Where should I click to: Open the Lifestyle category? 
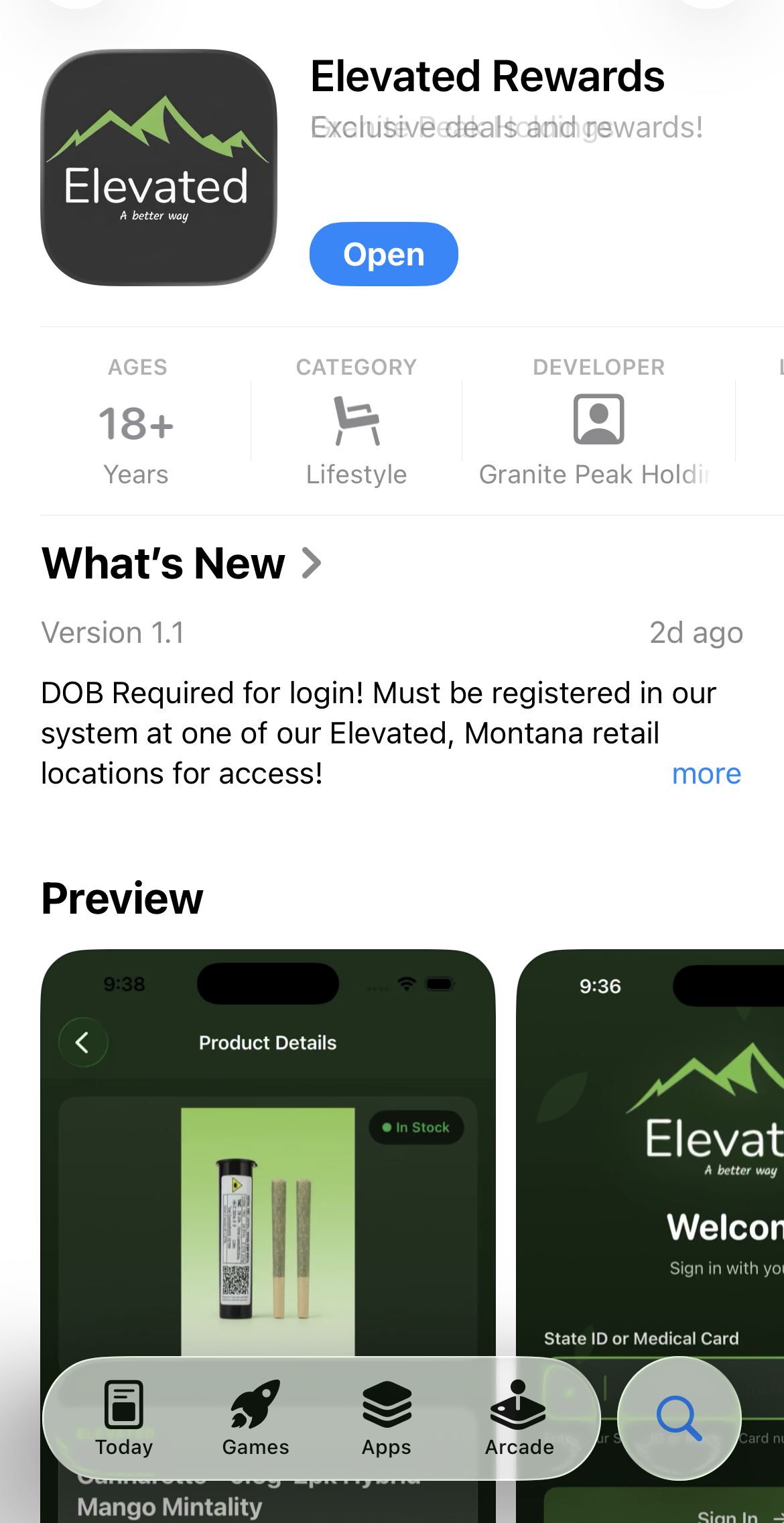tap(356, 422)
